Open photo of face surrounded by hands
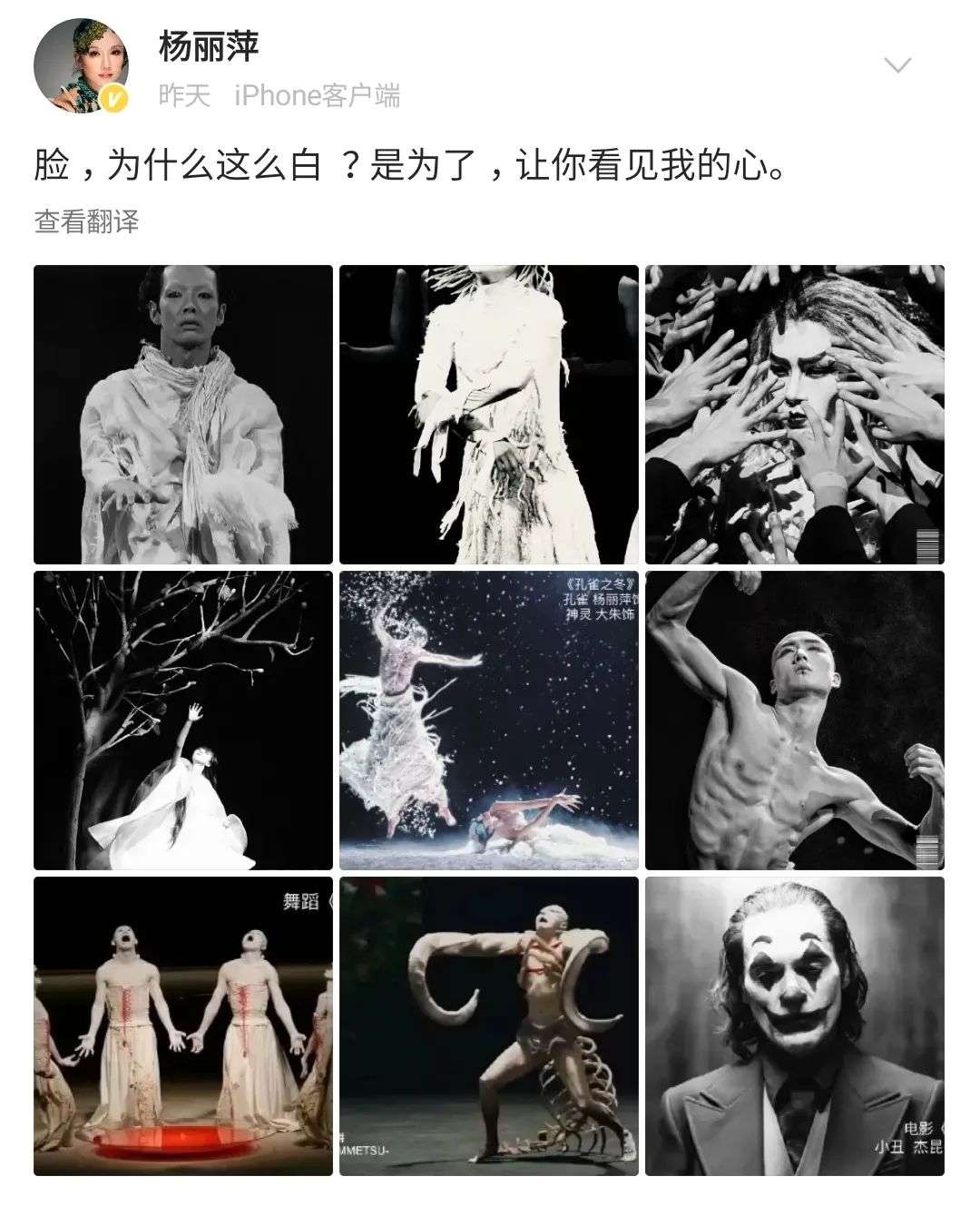Screen dimensions: 980x1206 (794, 415)
